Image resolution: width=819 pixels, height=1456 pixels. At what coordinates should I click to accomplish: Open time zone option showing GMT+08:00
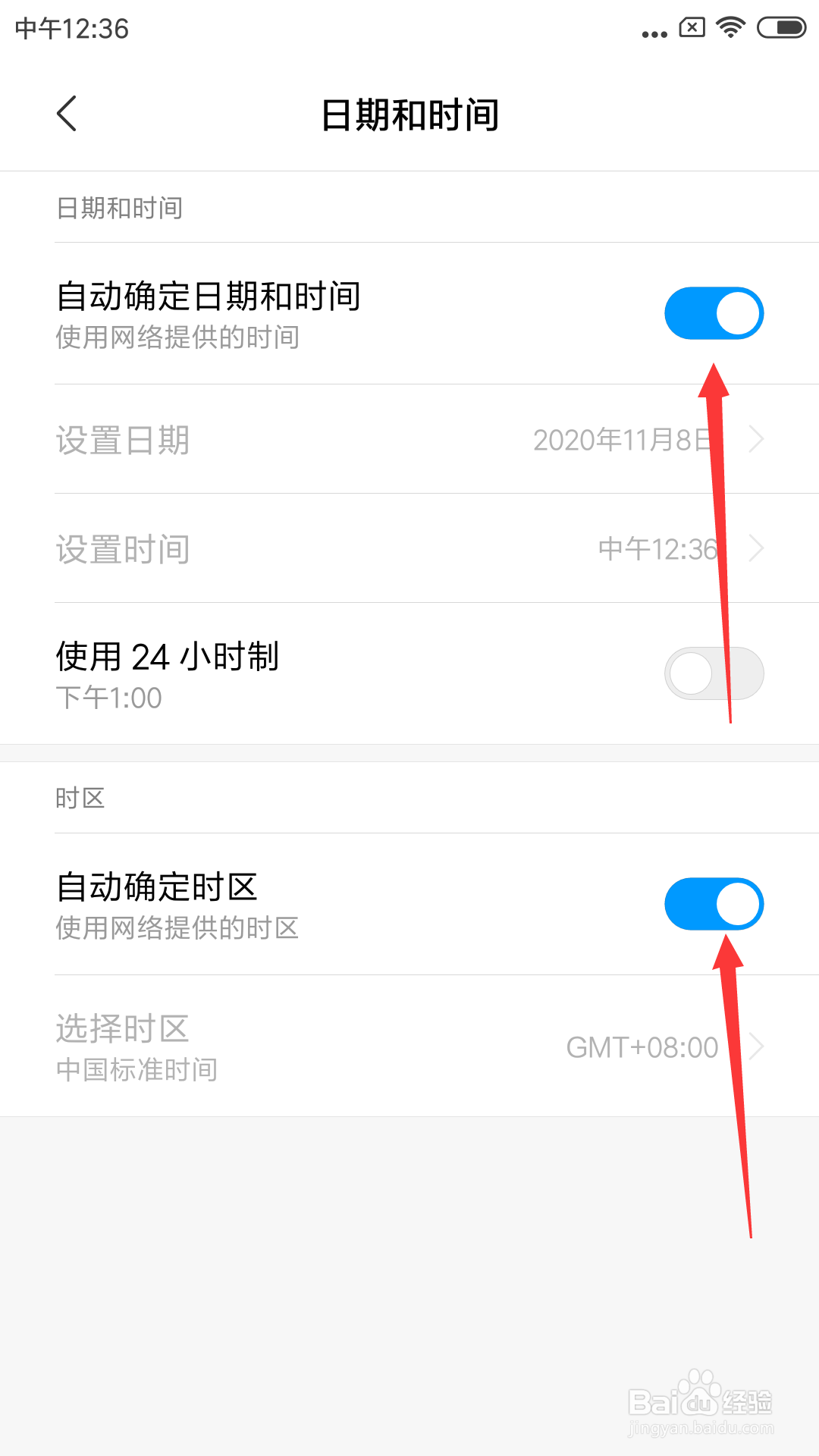[642, 1047]
